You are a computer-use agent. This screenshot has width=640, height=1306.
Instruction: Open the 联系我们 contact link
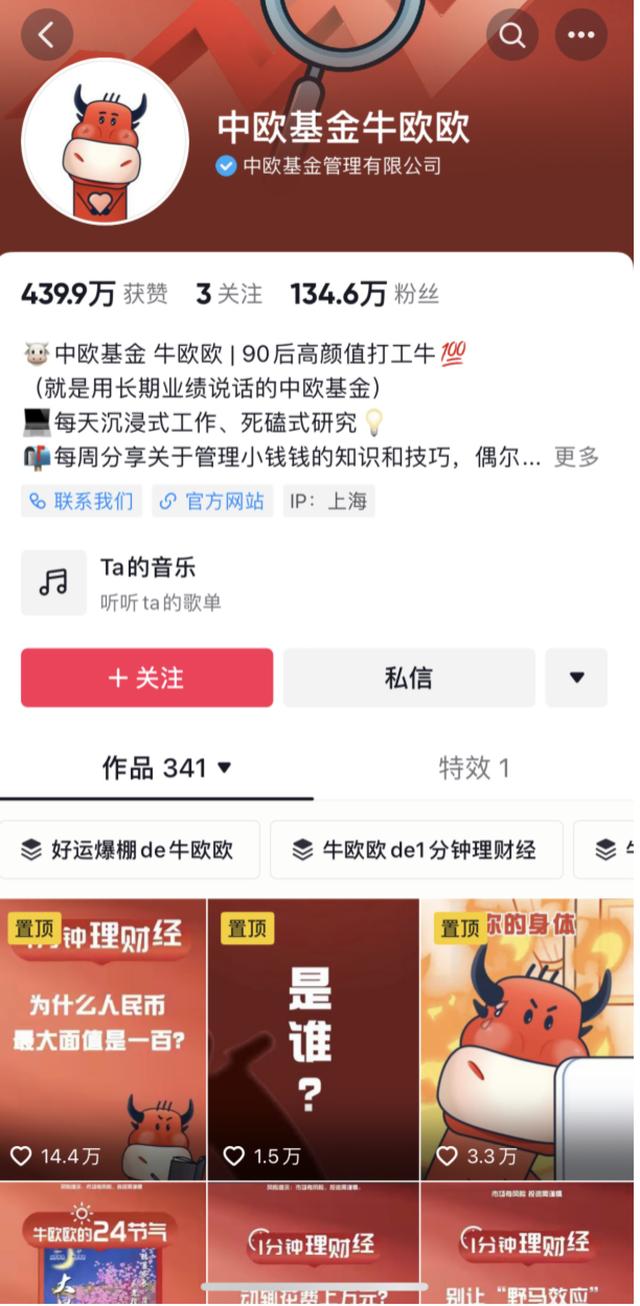click(82, 501)
